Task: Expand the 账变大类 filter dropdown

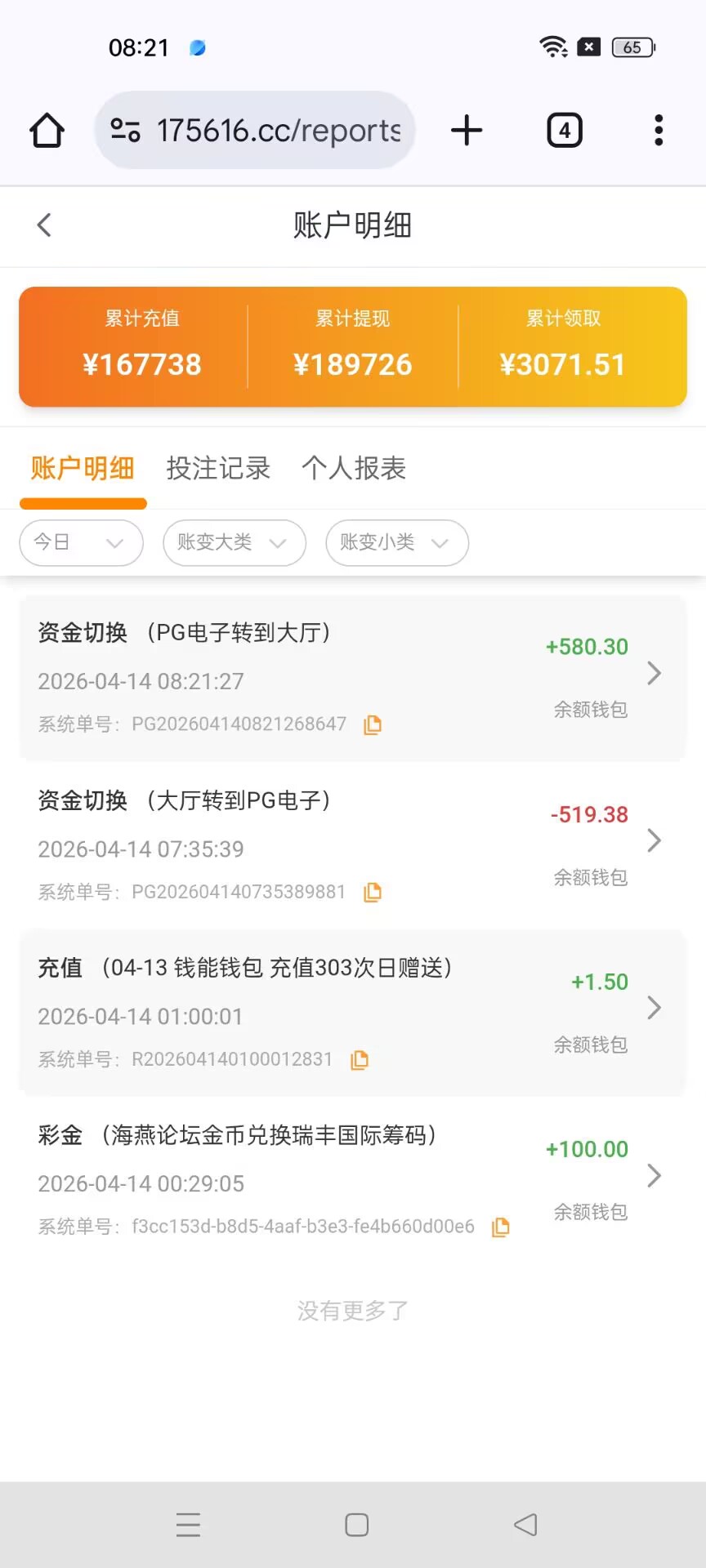Action: (x=234, y=542)
